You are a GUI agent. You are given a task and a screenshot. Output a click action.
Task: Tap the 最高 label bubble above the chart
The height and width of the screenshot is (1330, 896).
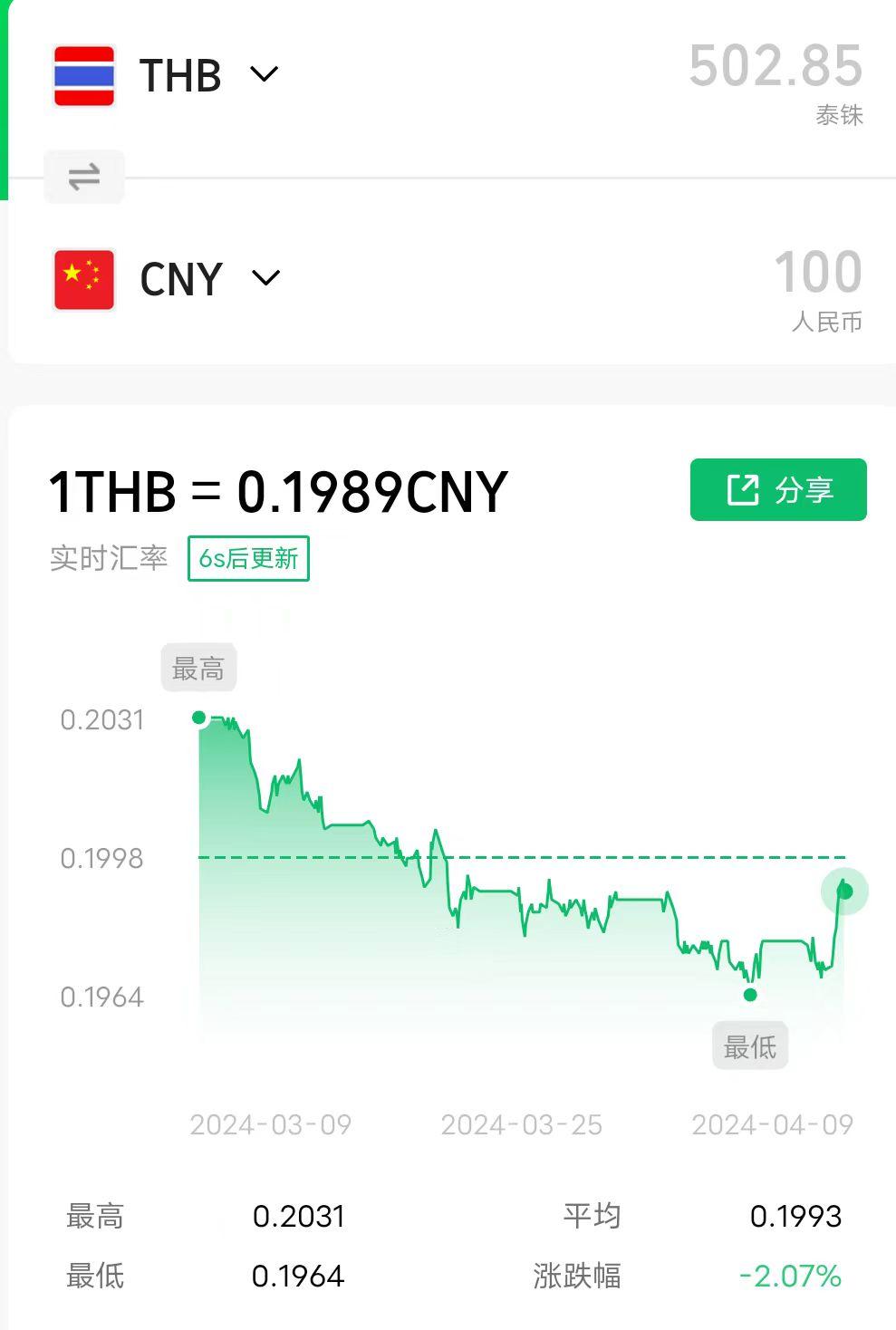(198, 667)
